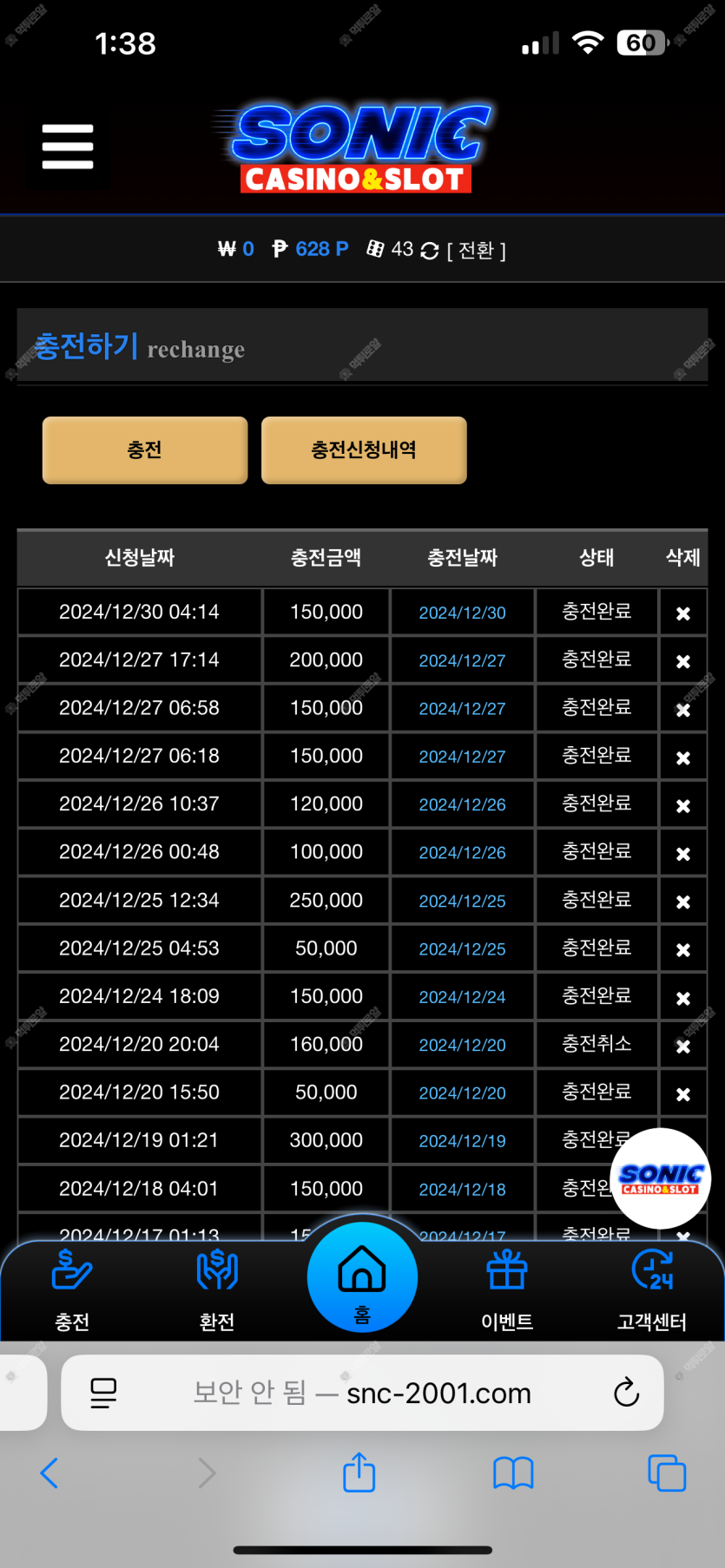Screen dimensions: 725x1568
Task: Reload the page in Safari address bar
Action: coord(626,1393)
